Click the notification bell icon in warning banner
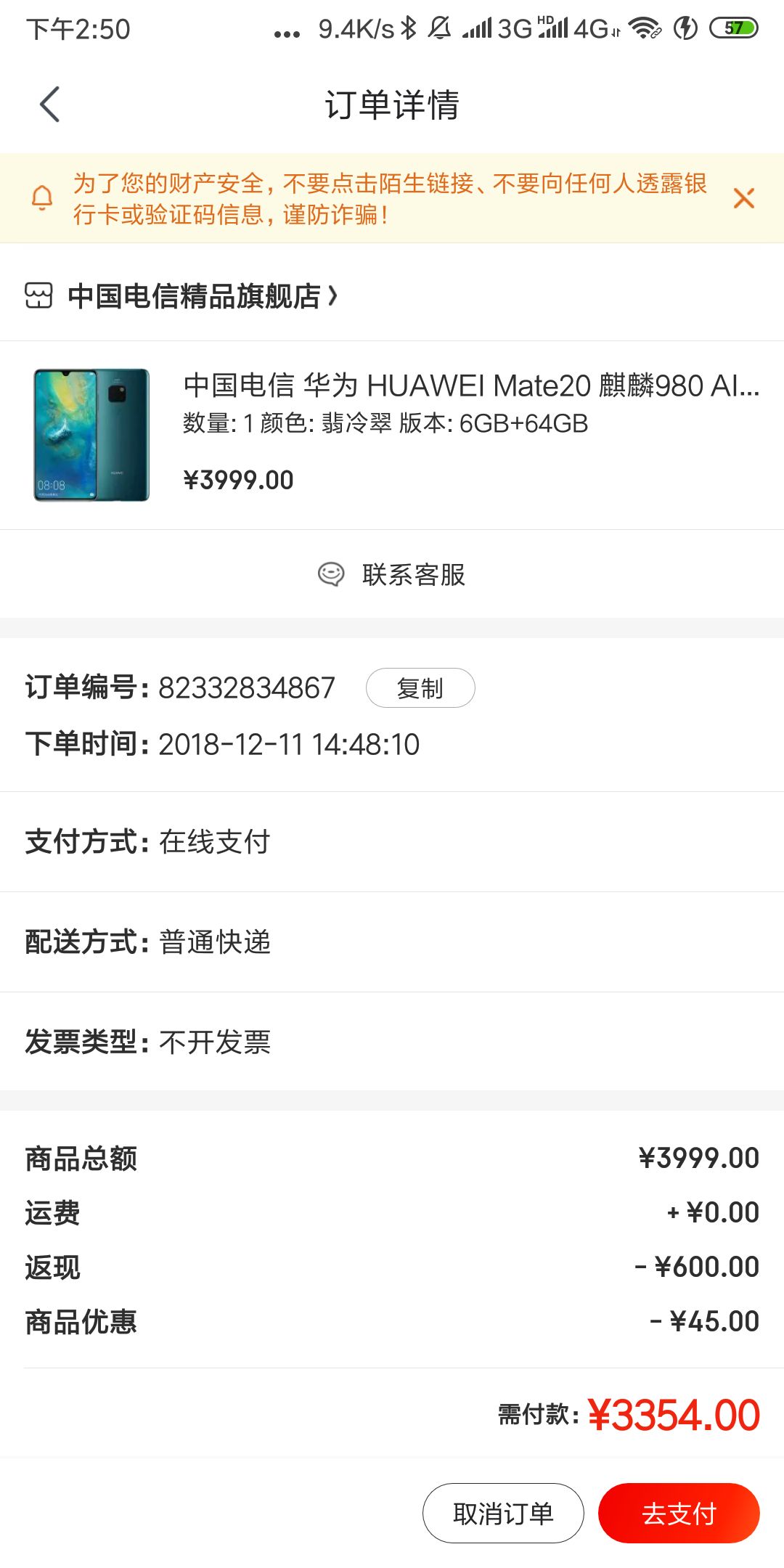784x1568 pixels. tap(41, 196)
